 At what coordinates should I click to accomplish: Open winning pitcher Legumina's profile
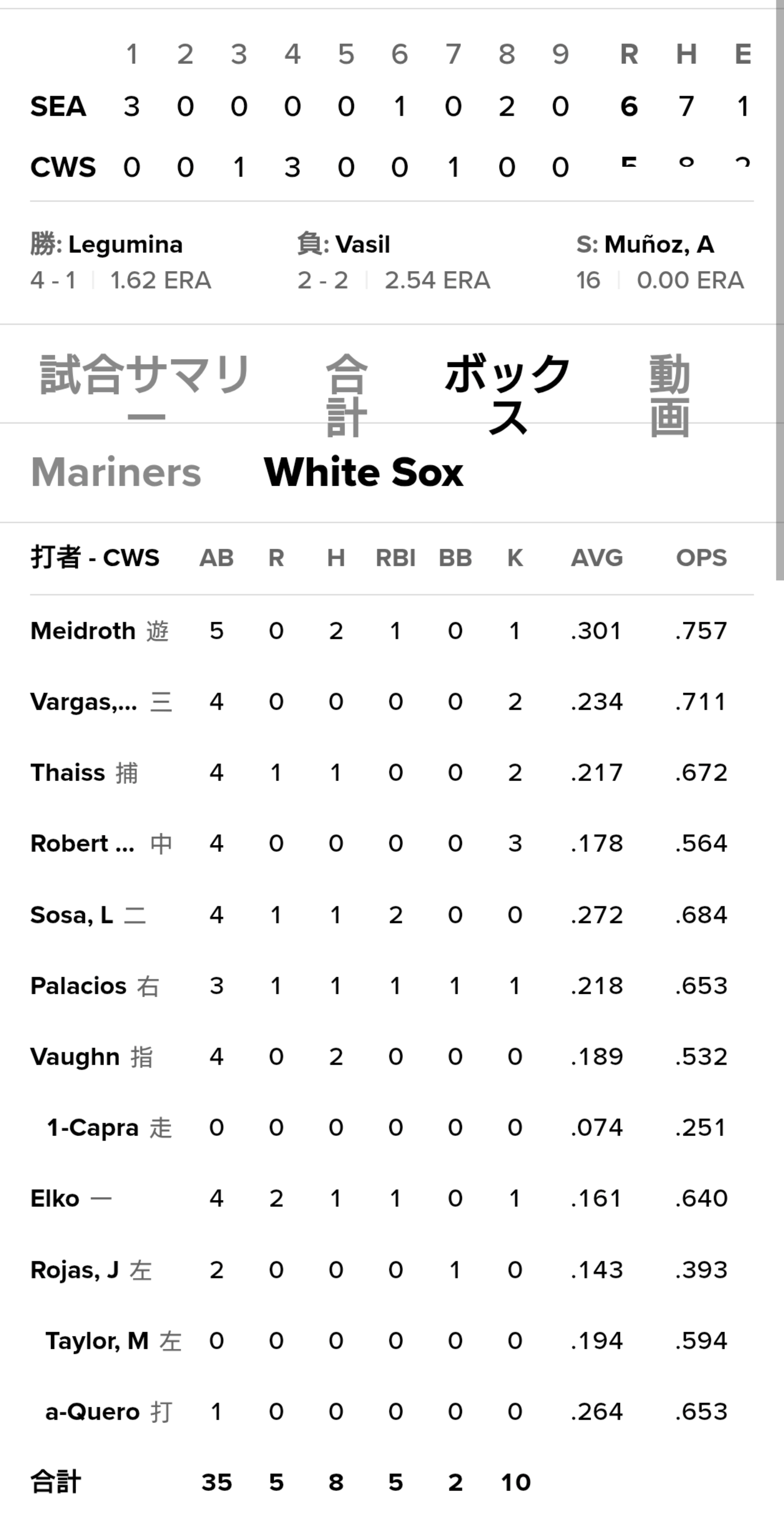click(125, 245)
